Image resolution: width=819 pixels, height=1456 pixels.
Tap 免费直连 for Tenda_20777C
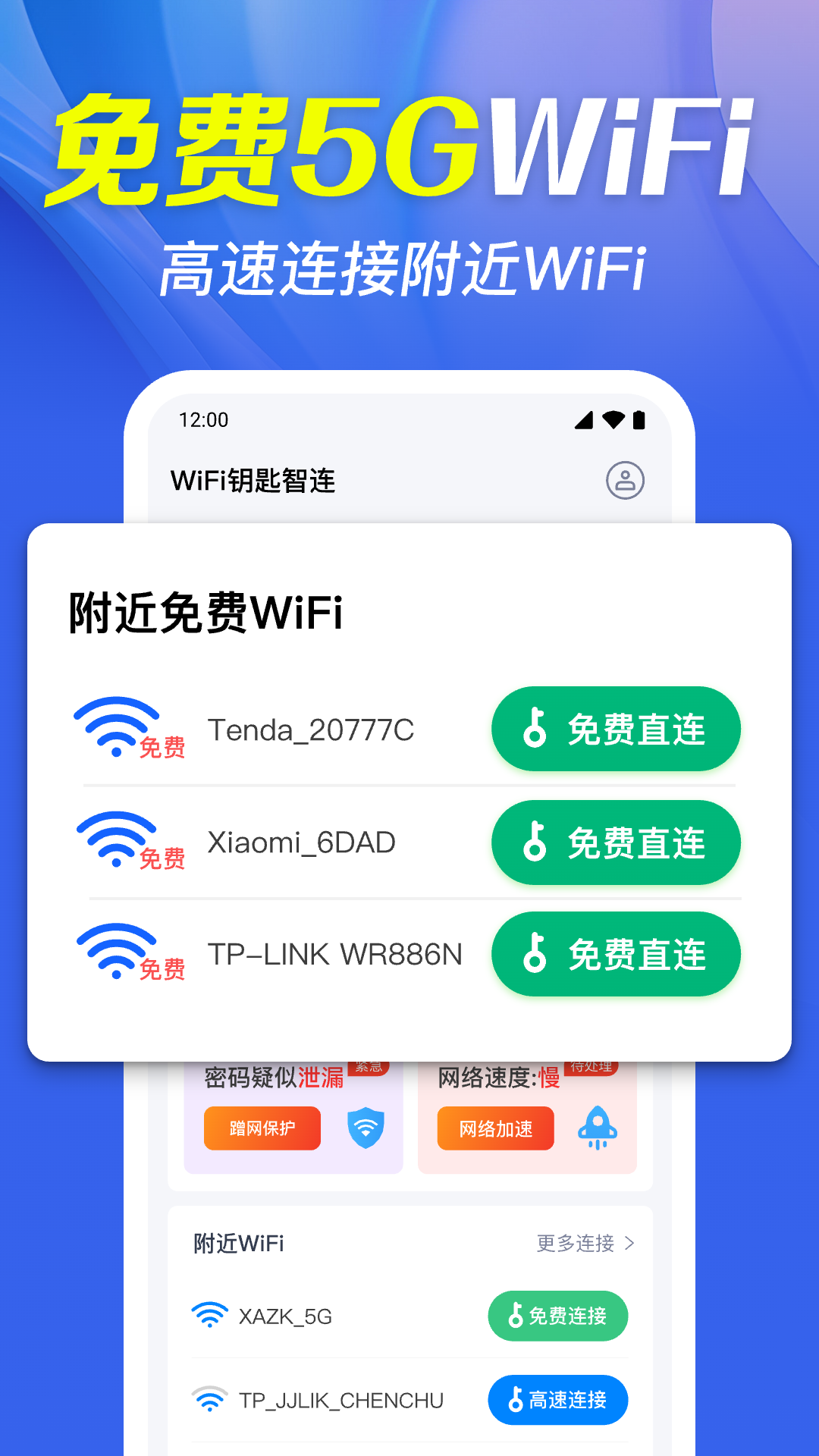point(616,728)
